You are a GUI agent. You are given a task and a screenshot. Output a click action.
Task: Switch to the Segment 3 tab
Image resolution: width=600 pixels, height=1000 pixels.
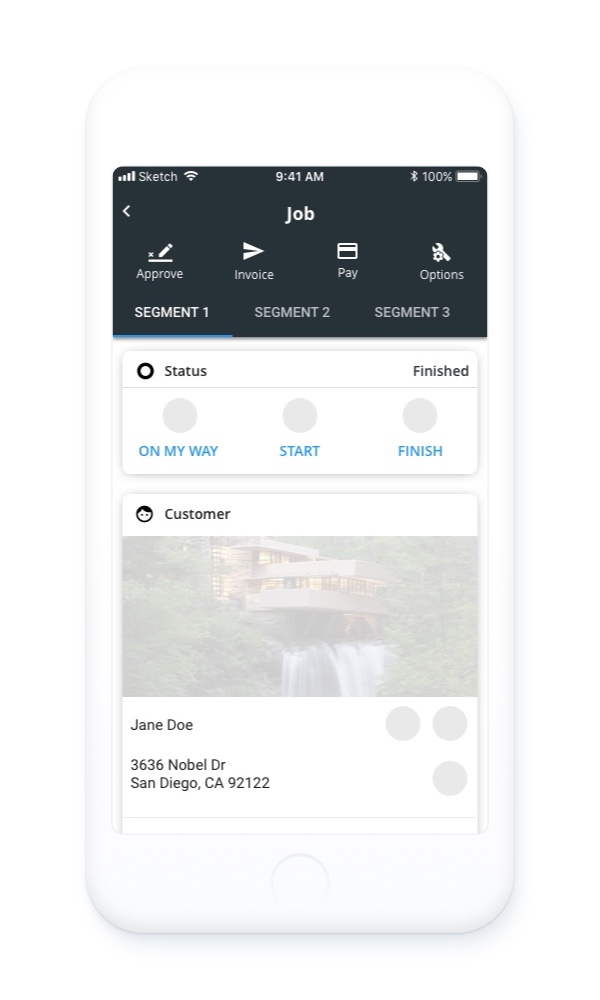pos(412,312)
